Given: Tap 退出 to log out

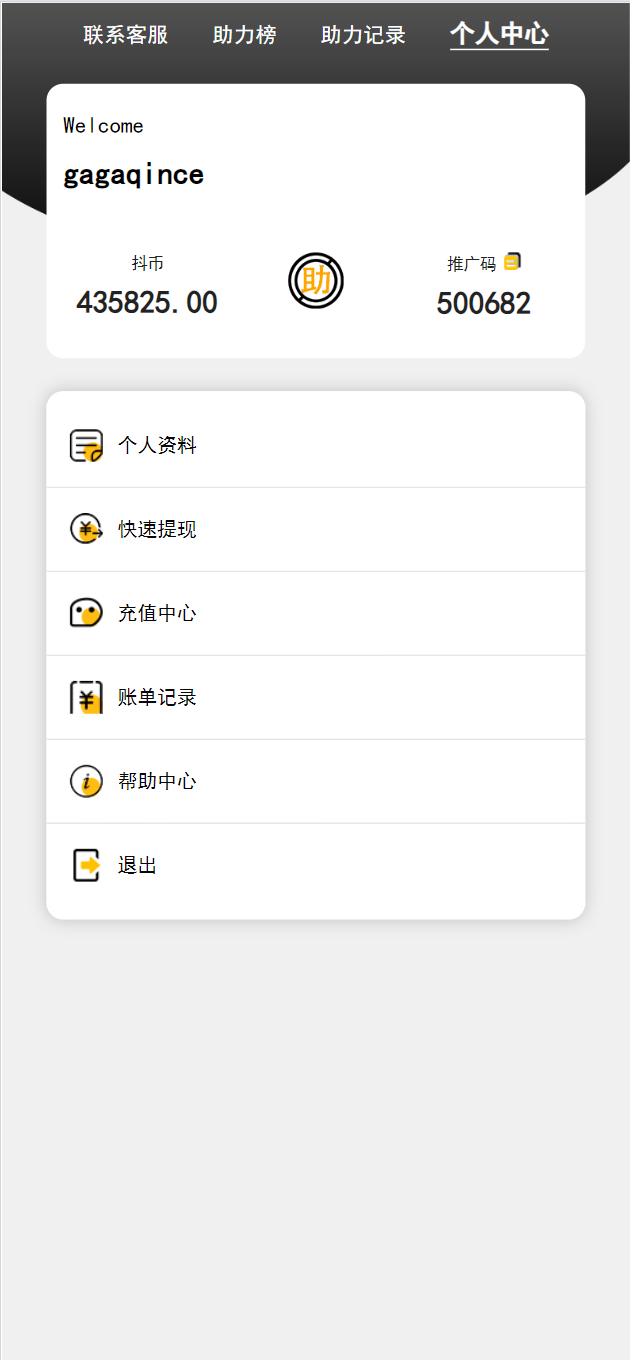Looking at the screenshot, I should coord(316,865).
